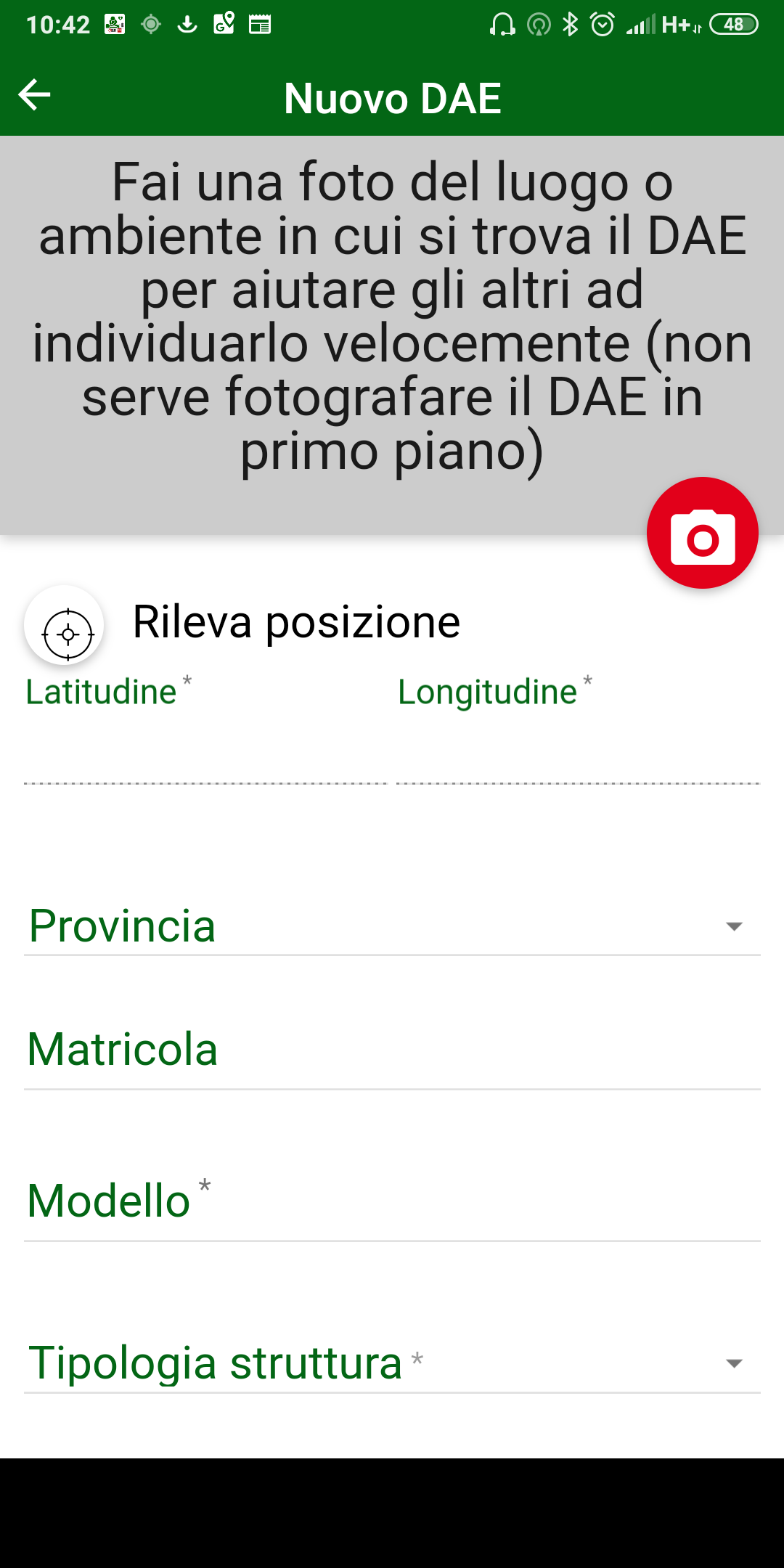Detect position with the Rileva posizione button

pos(65,625)
